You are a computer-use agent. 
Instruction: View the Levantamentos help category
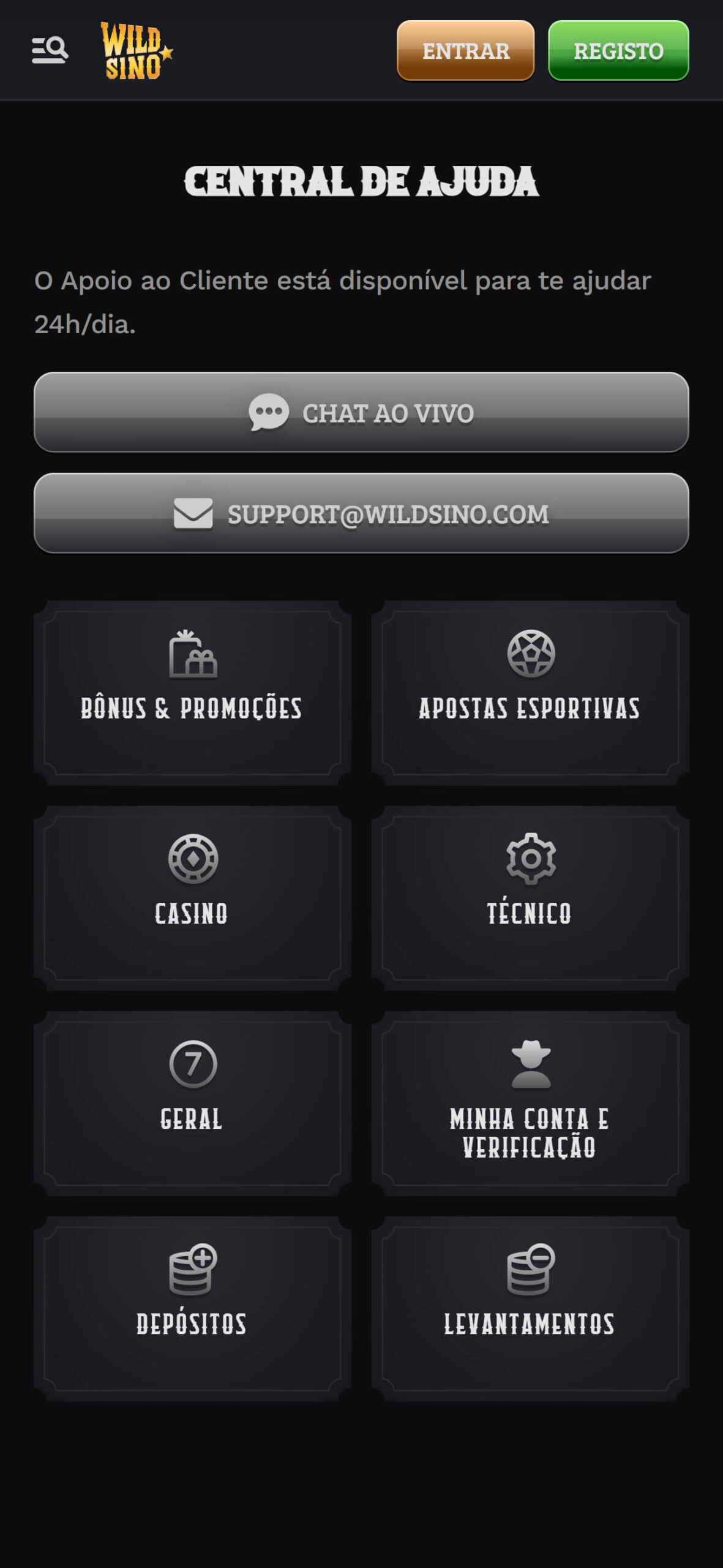click(x=530, y=1308)
